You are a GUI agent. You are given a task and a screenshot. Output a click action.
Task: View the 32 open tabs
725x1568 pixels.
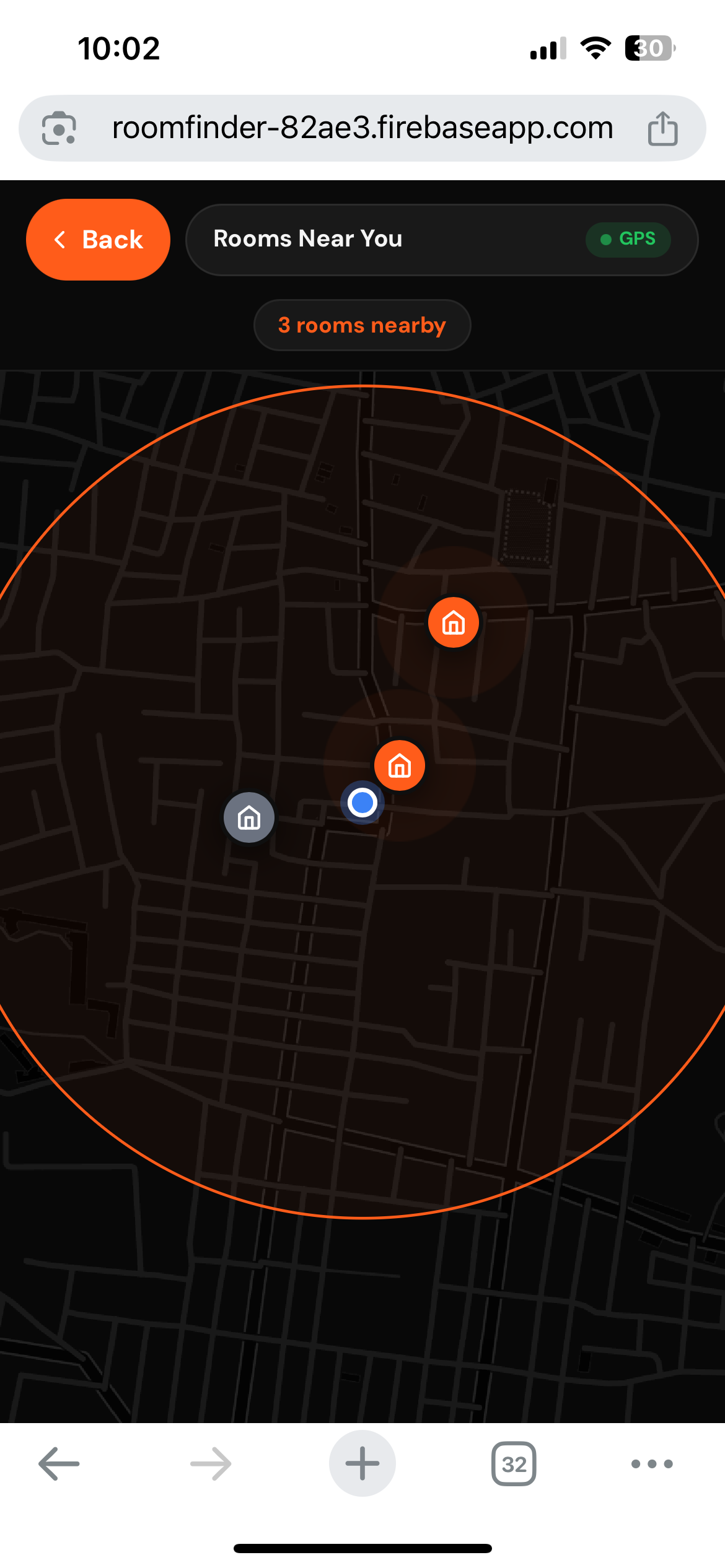514,1464
